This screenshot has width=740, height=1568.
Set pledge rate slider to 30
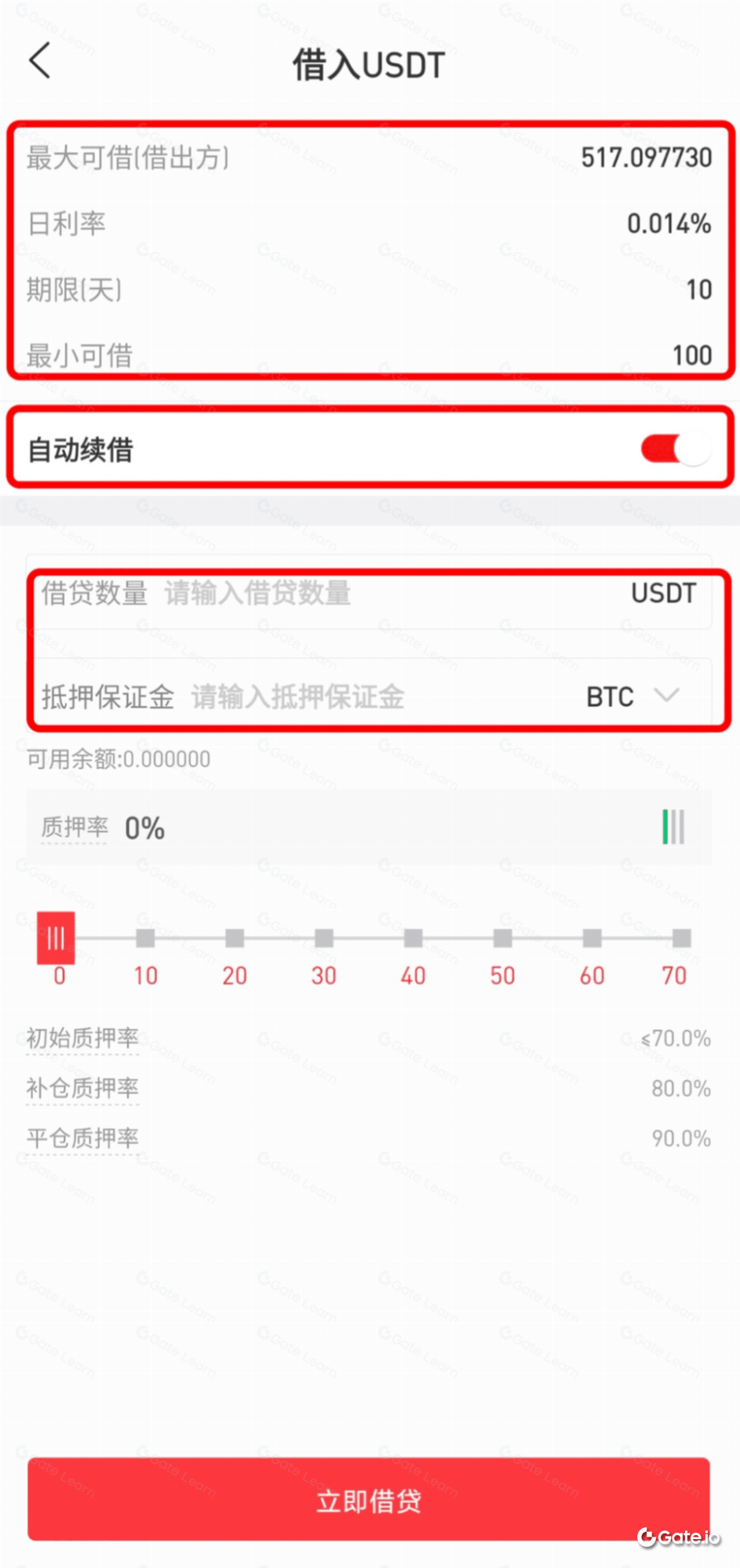point(324,938)
